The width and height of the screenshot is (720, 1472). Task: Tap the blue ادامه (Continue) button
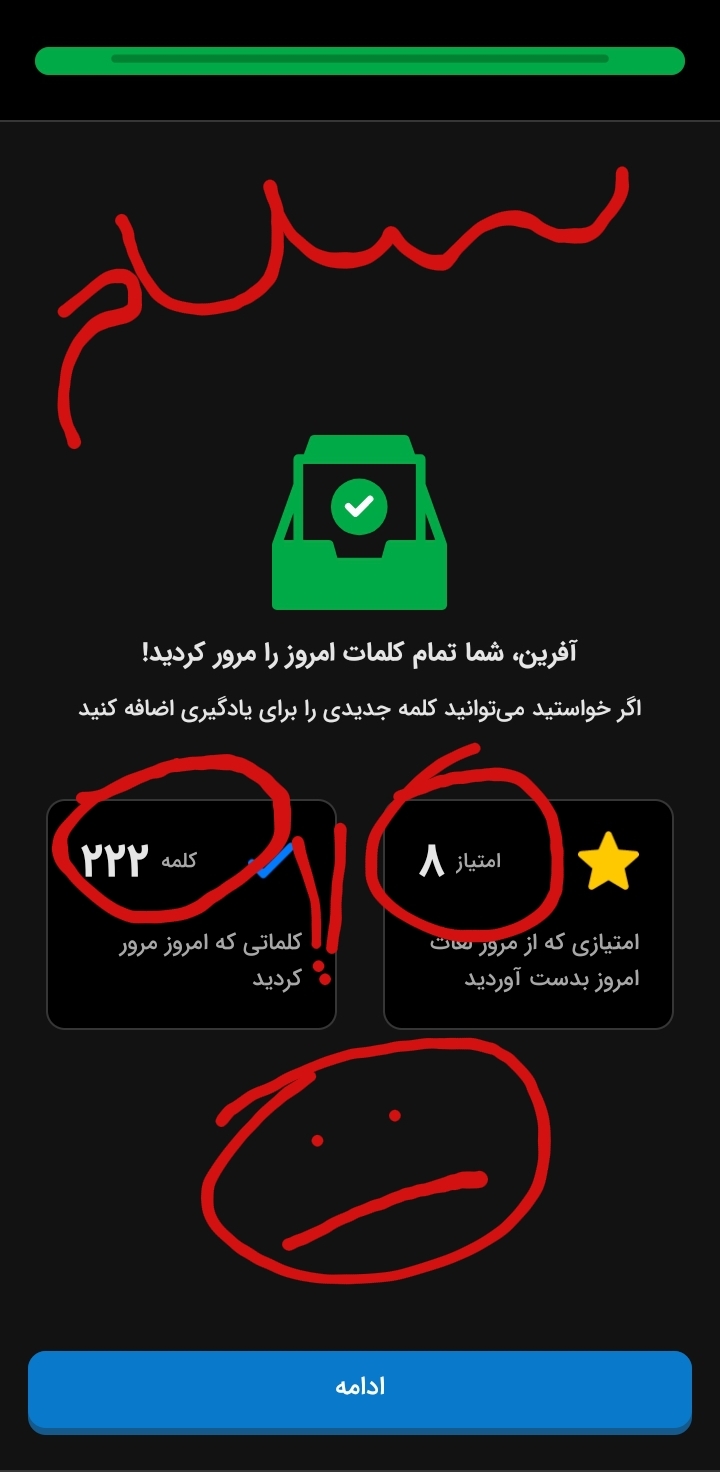click(360, 1390)
